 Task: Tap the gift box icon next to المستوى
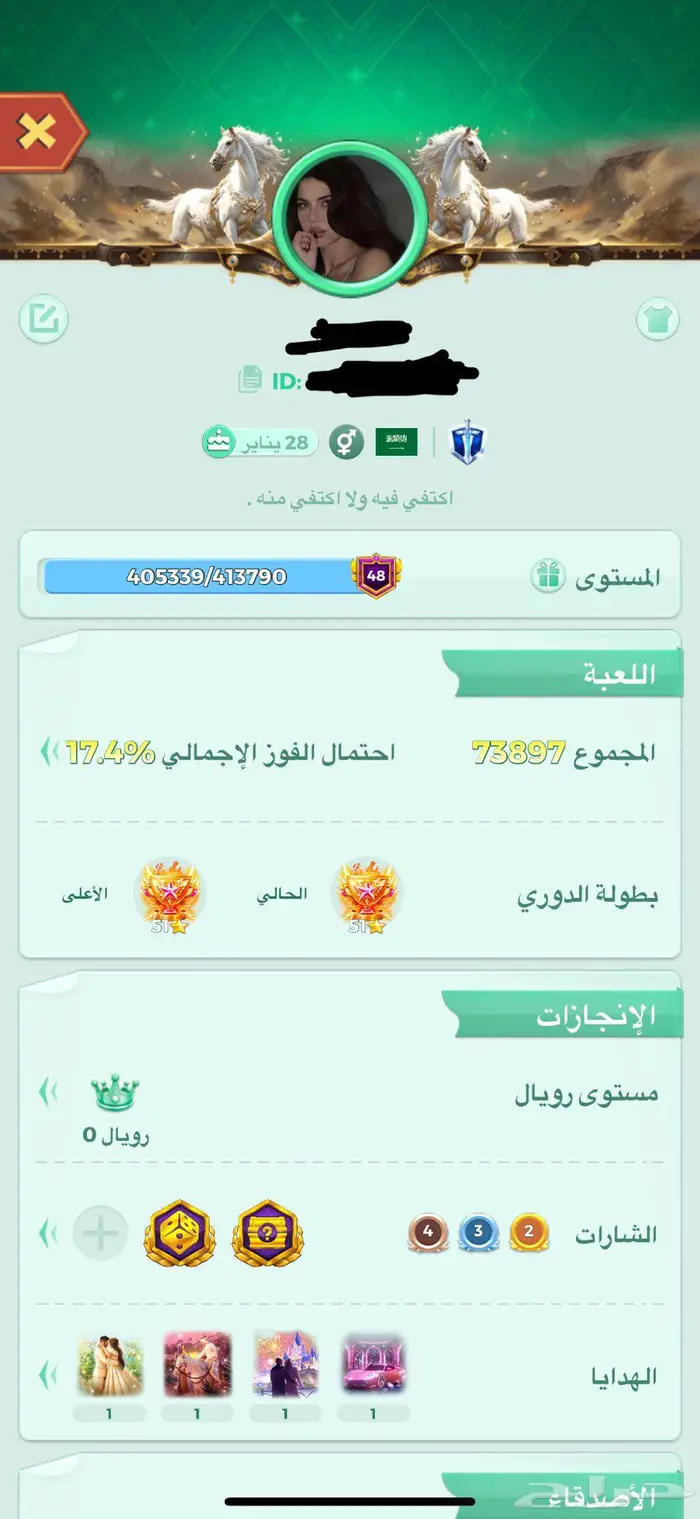(x=549, y=577)
